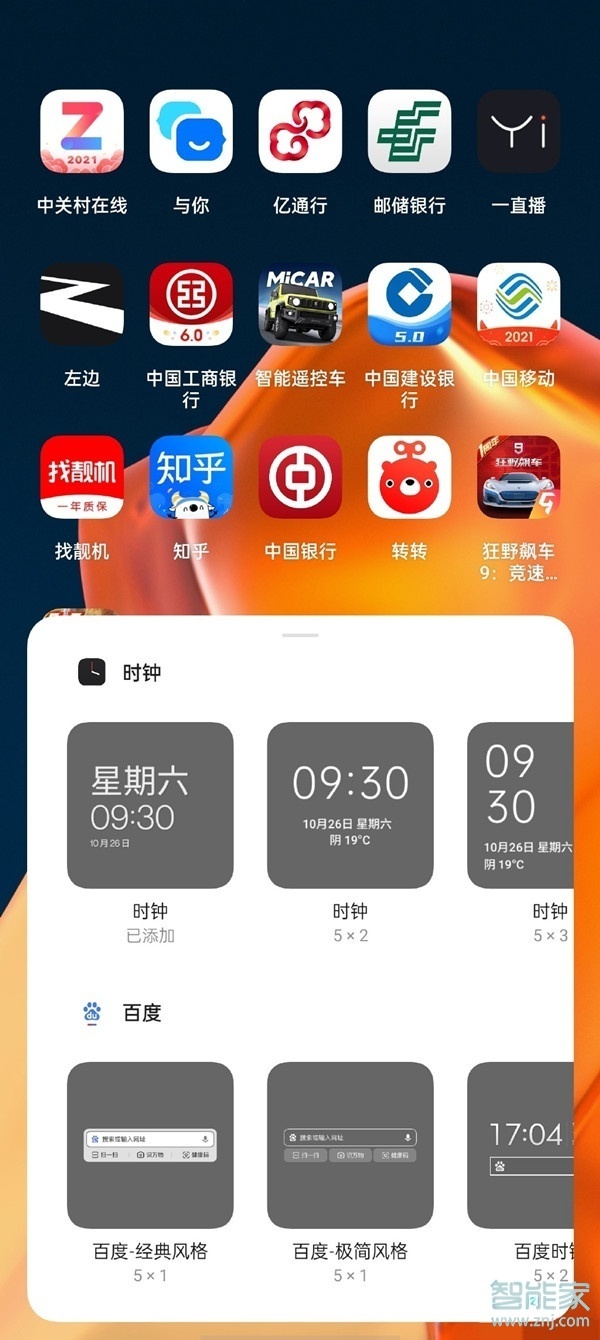
Task: Launch the 与你 app
Action: point(191,132)
